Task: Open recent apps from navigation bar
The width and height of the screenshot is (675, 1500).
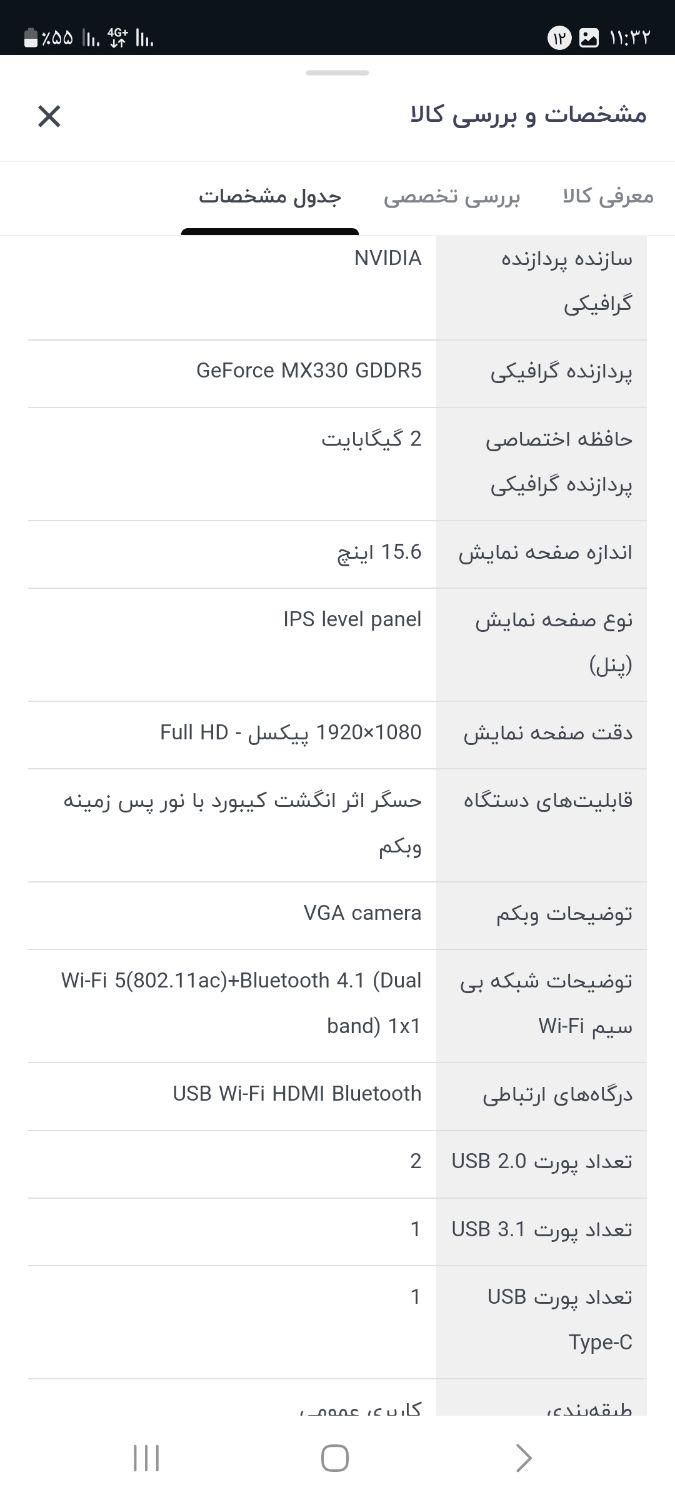Action: [146, 1458]
